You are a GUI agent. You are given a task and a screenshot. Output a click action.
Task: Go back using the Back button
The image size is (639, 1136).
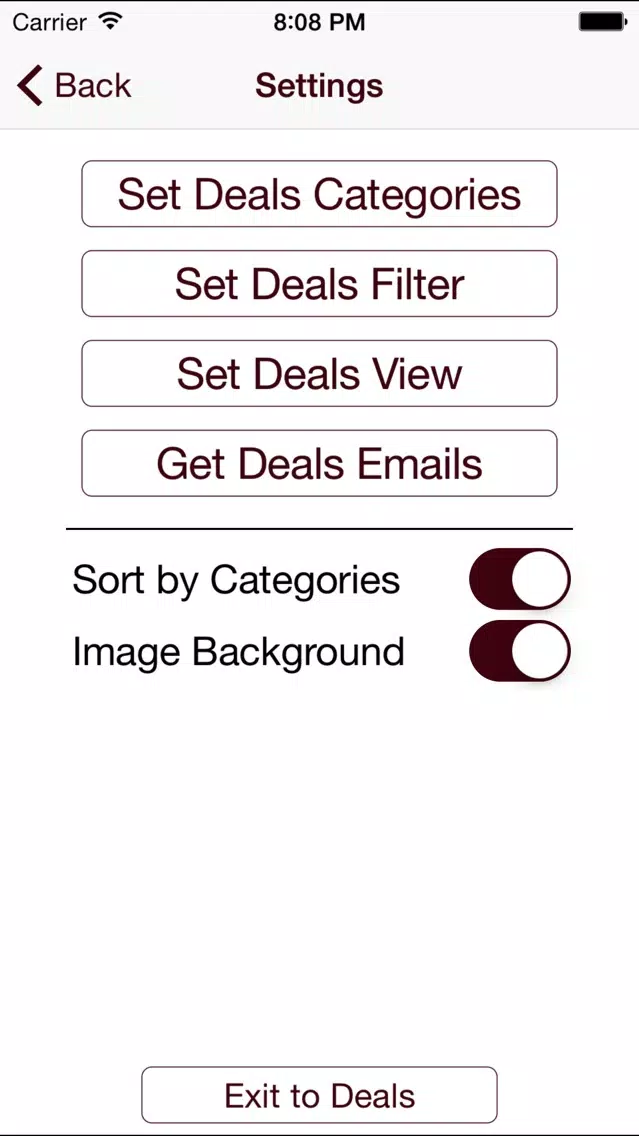point(74,85)
